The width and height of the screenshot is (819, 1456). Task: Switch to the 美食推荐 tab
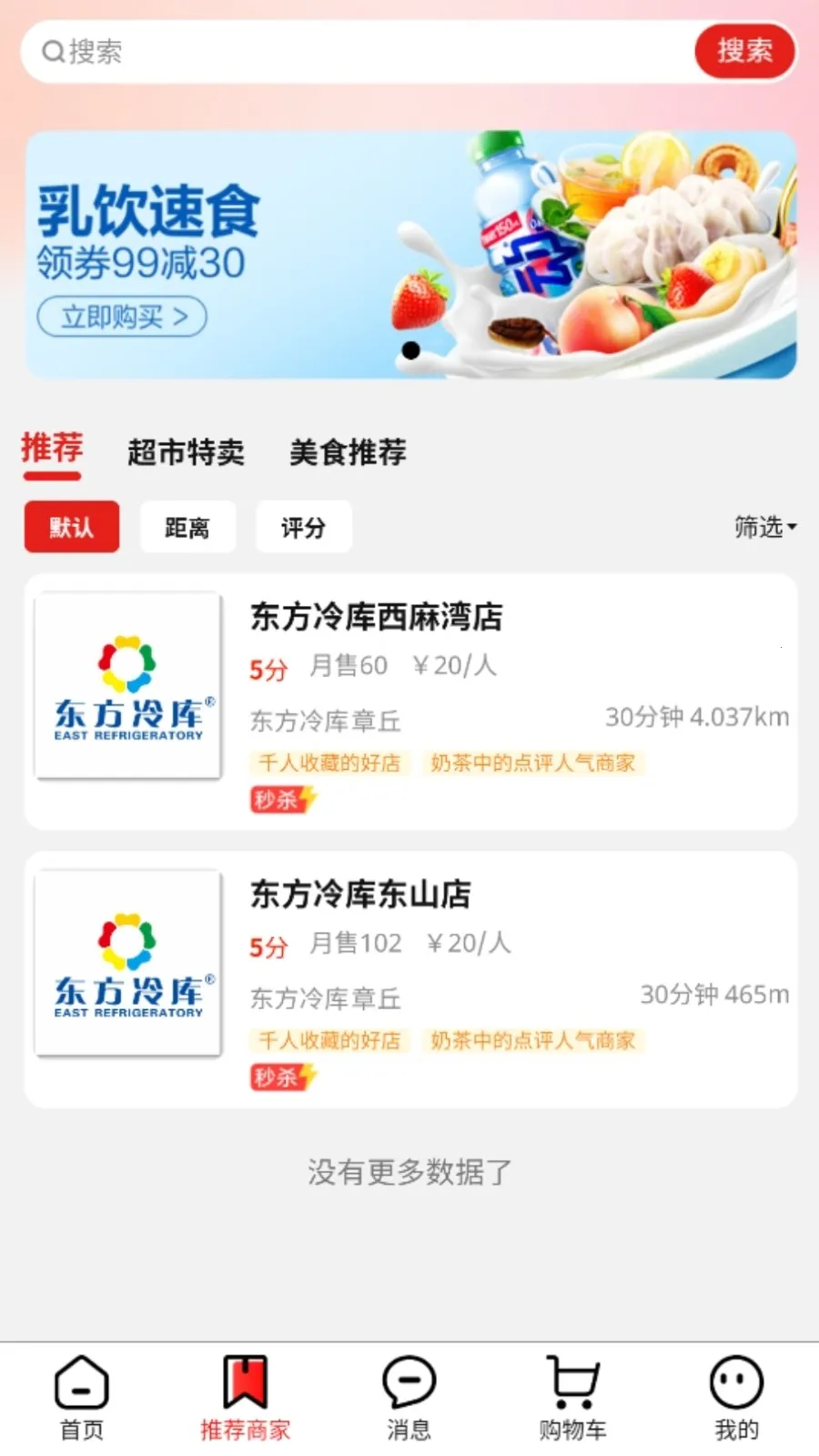348,453
